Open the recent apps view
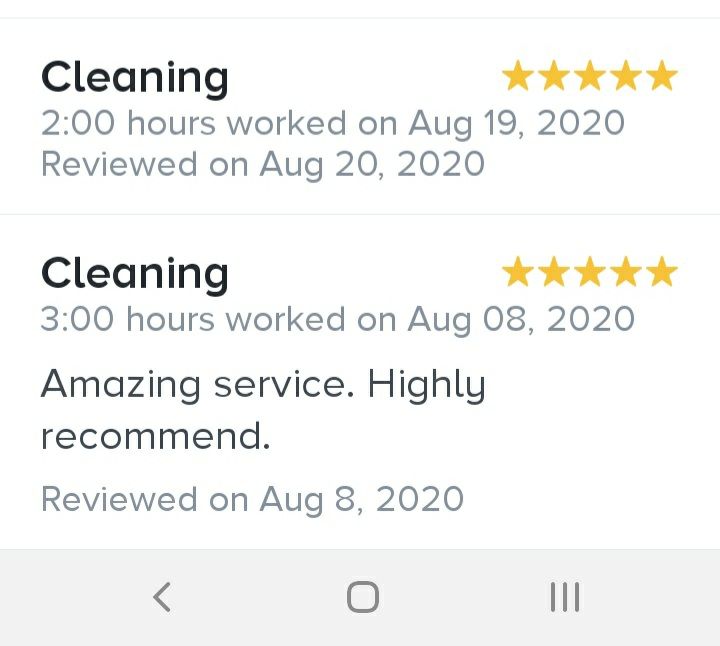Screen dimensions: 720x646 click(565, 597)
